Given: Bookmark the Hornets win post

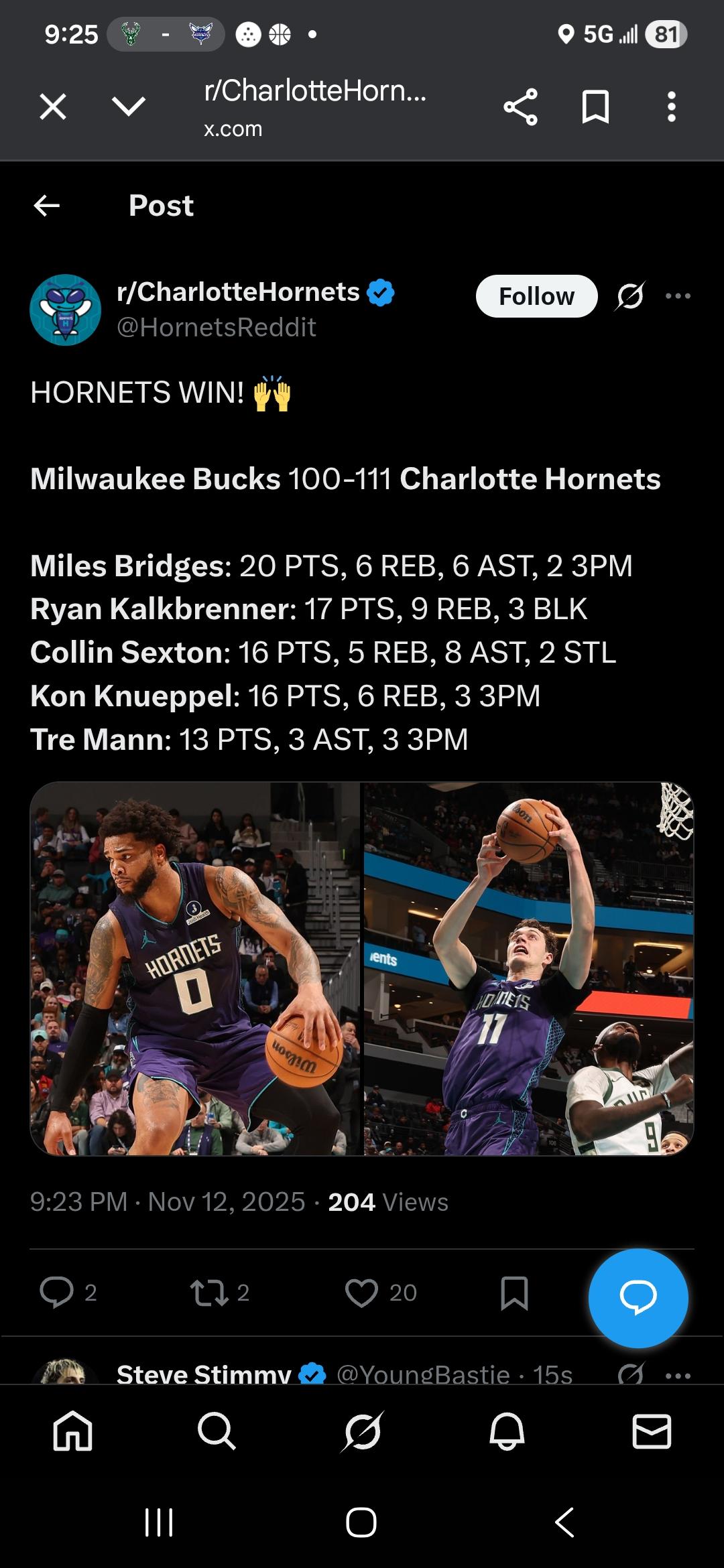Looking at the screenshot, I should [x=514, y=1292].
